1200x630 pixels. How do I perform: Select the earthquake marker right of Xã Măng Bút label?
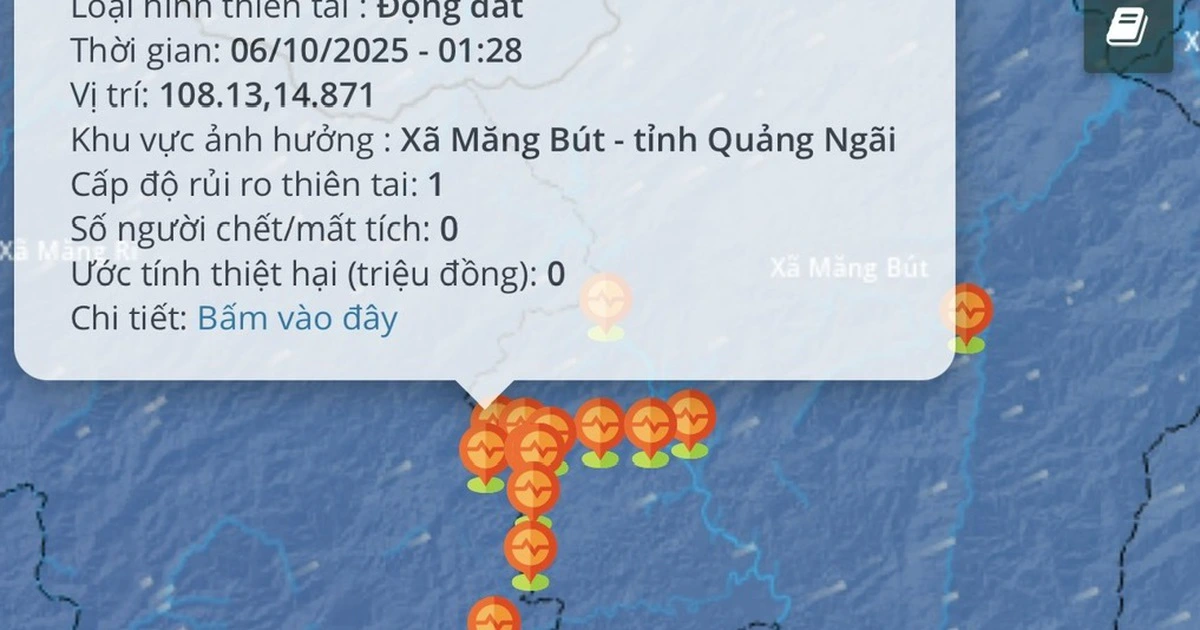[966, 313]
